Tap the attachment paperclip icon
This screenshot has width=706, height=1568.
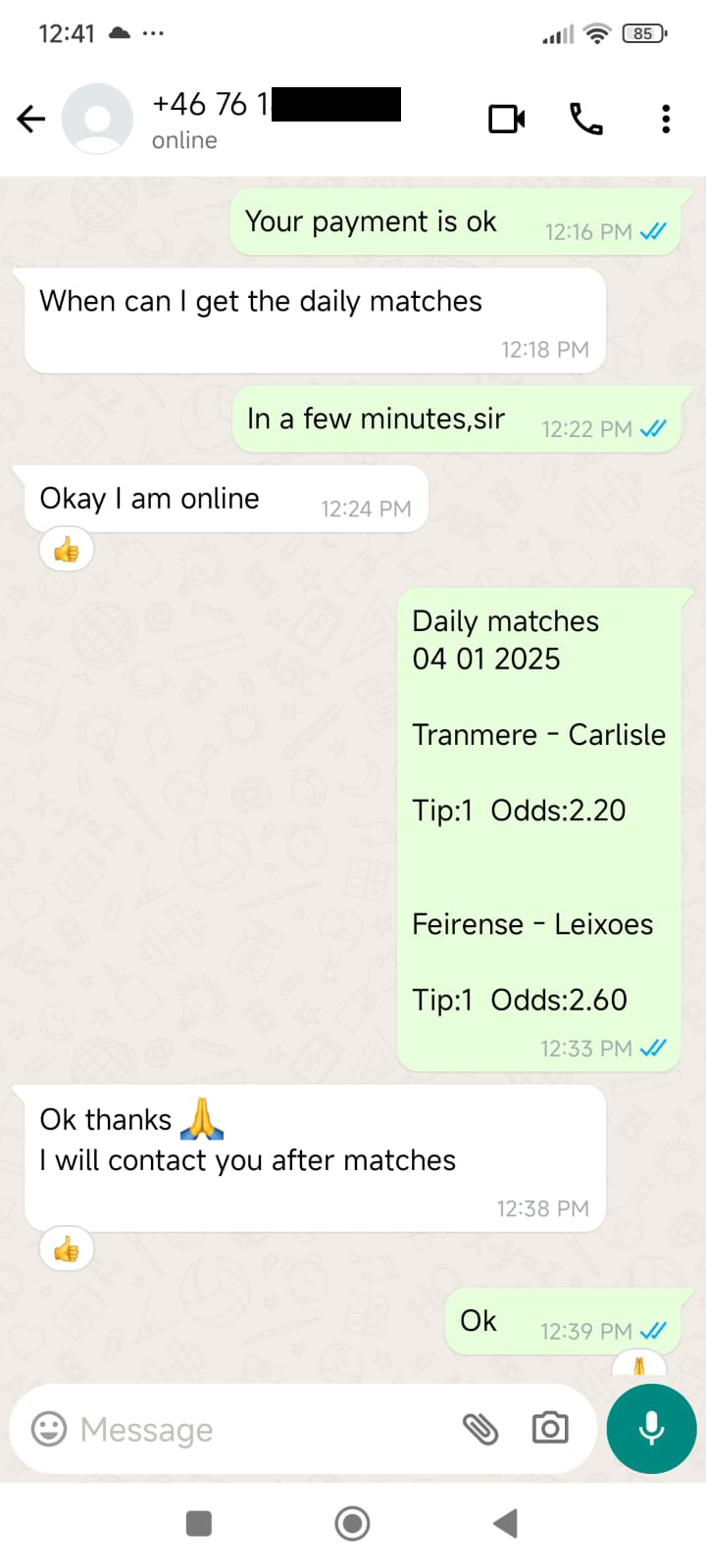click(x=480, y=1429)
